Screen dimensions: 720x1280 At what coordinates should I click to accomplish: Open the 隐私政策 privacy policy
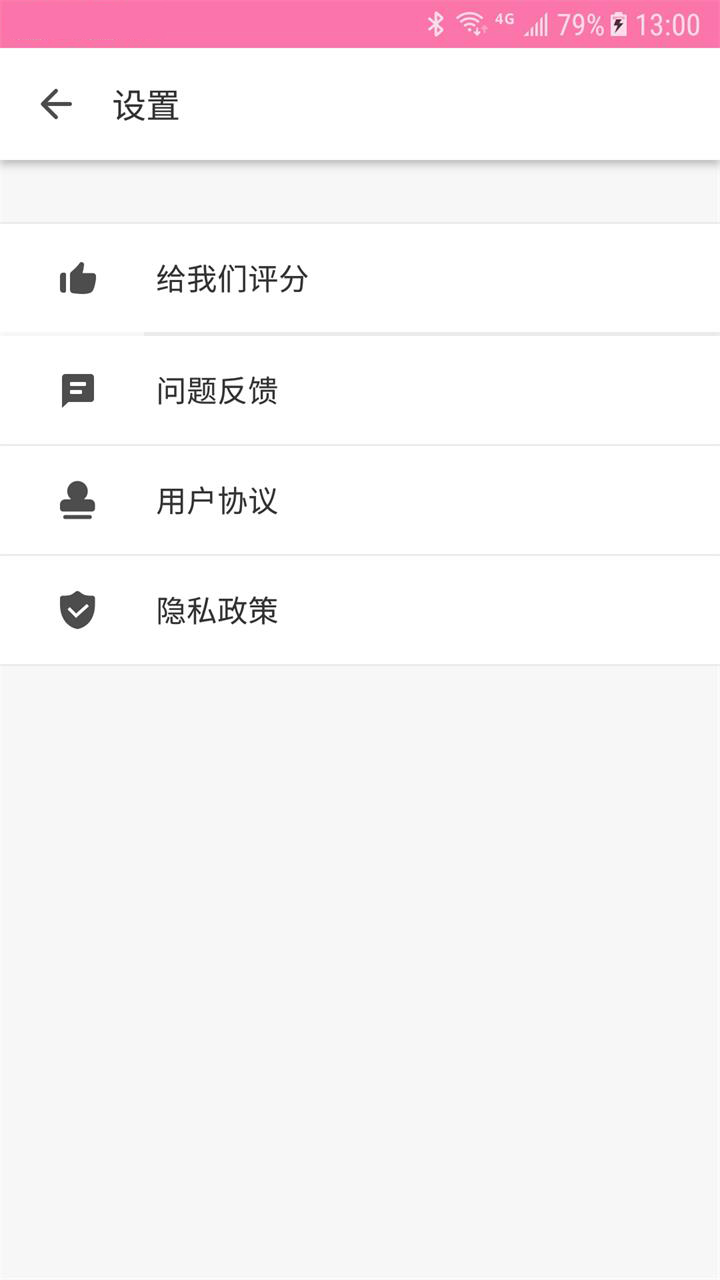coord(218,610)
